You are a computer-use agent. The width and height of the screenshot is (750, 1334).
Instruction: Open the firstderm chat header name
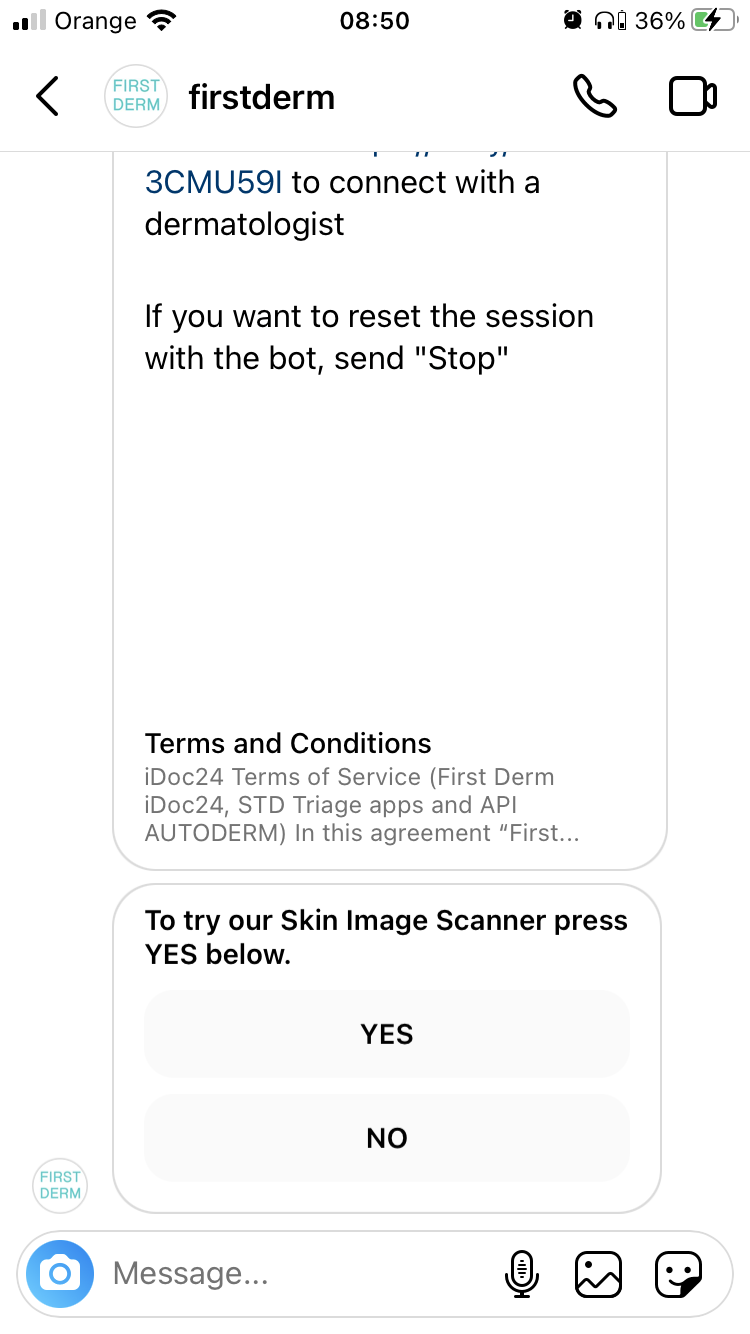(x=262, y=96)
